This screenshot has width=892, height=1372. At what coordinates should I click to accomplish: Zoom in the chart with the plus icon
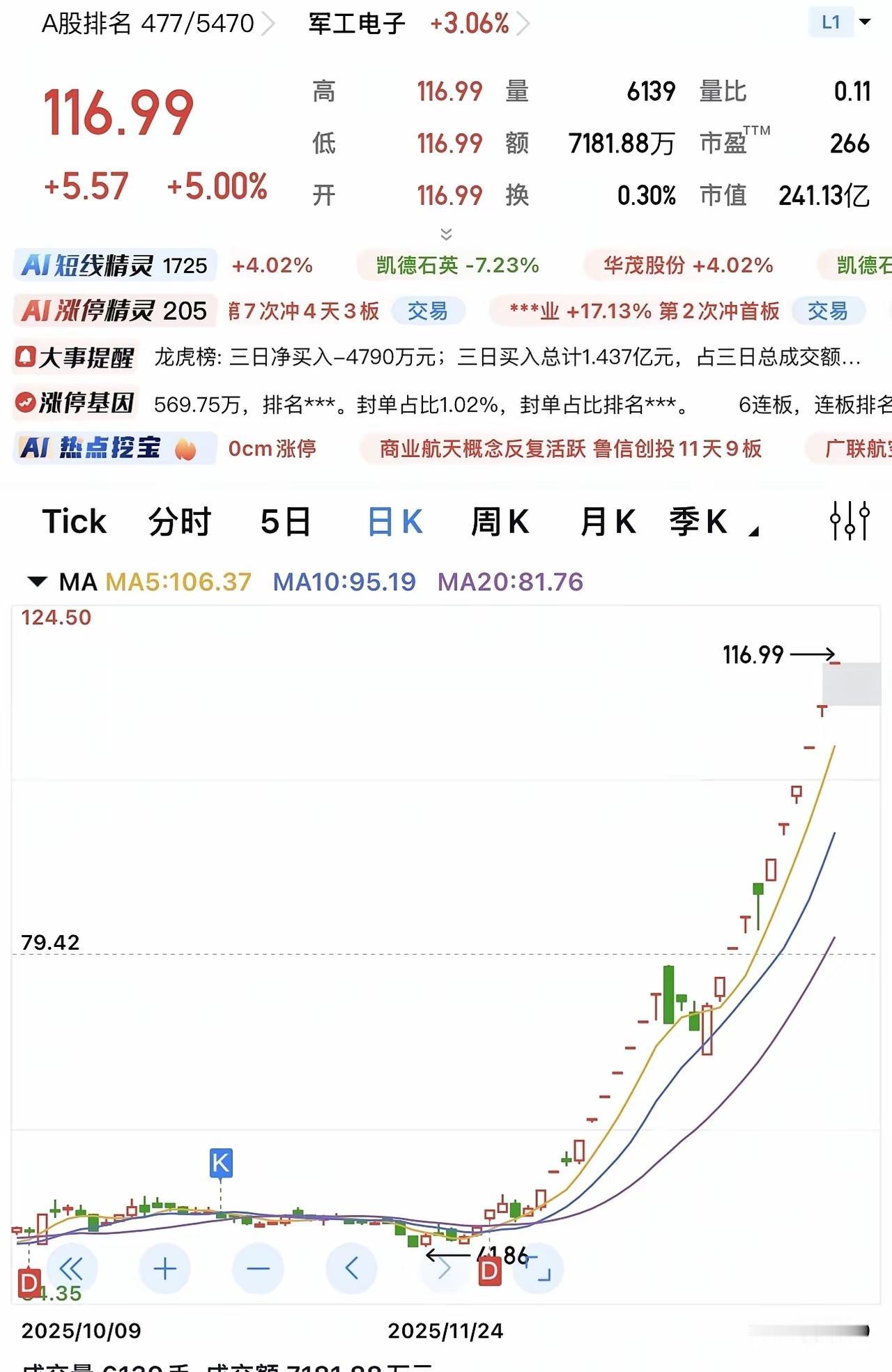165,1268
